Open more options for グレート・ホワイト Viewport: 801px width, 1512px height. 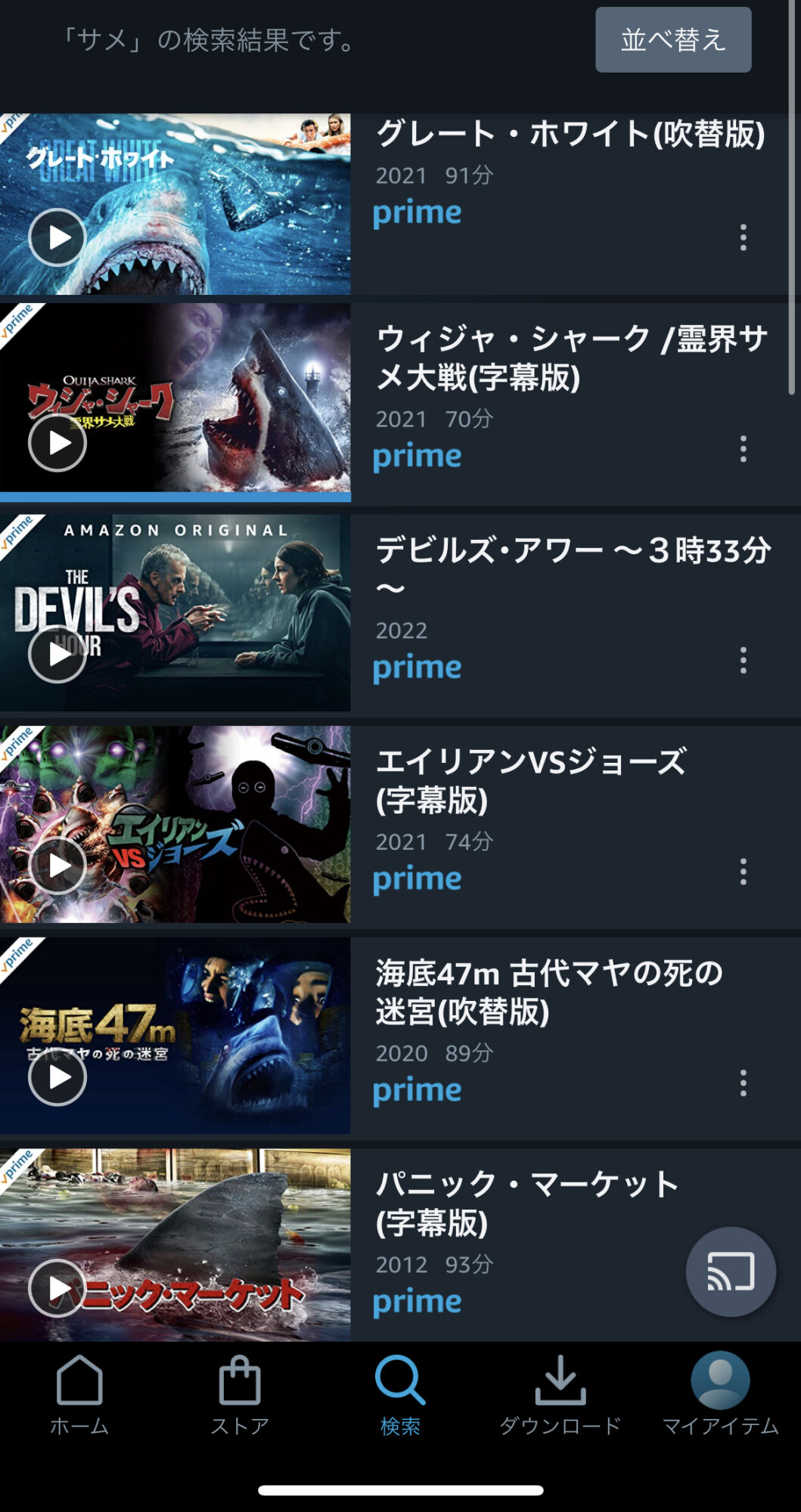pyautogui.click(x=743, y=237)
